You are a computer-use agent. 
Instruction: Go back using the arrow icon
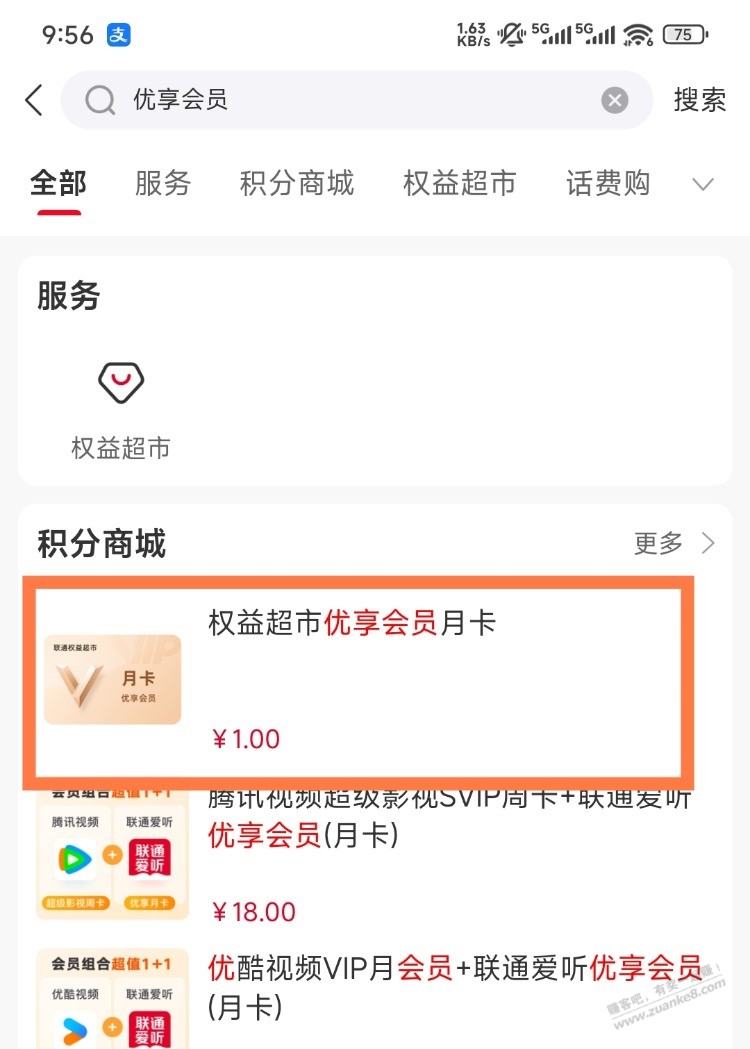click(34, 100)
